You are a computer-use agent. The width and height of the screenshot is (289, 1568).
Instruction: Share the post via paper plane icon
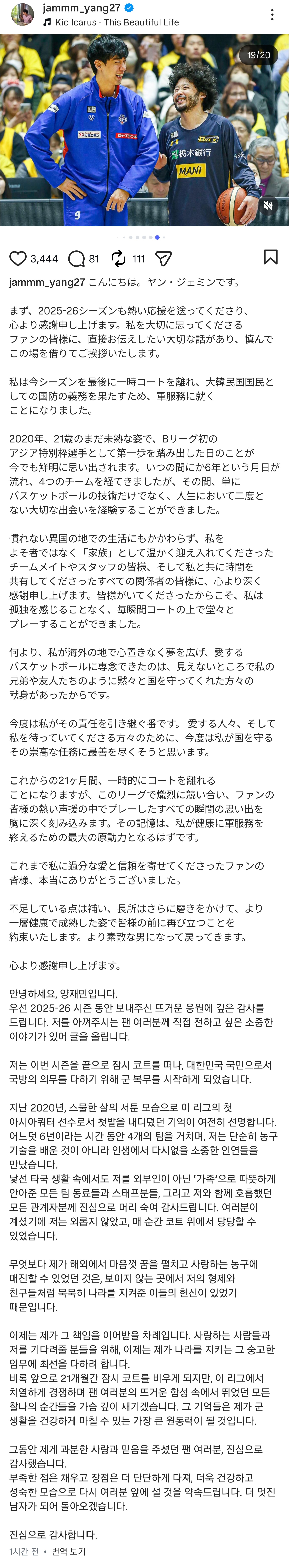(163, 259)
